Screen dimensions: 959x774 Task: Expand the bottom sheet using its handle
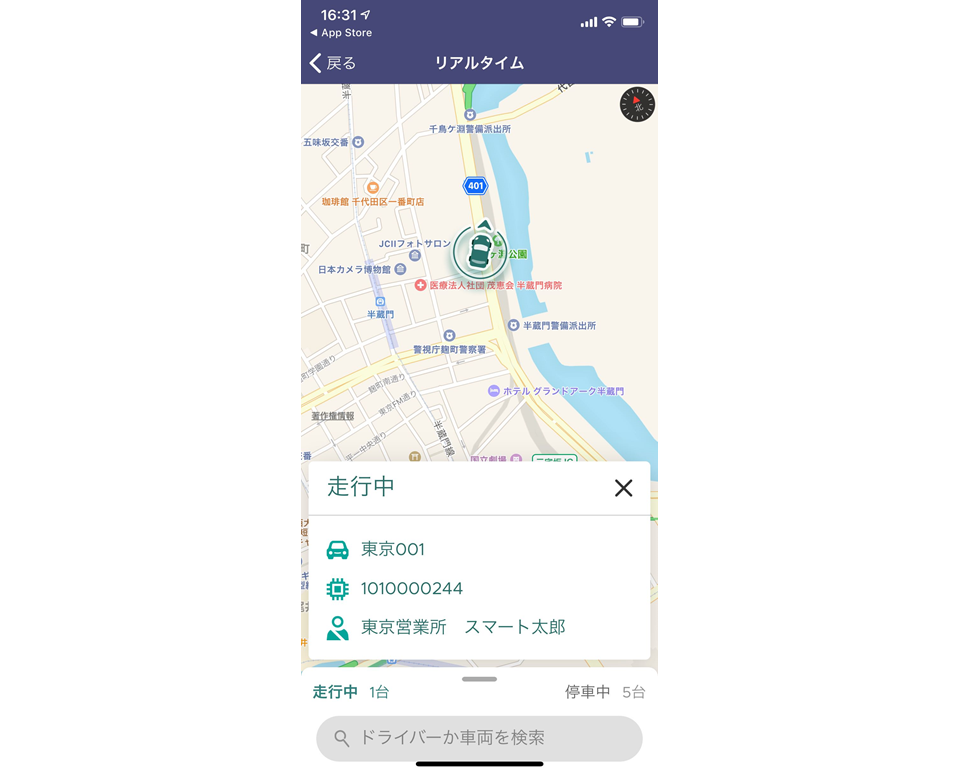479,679
